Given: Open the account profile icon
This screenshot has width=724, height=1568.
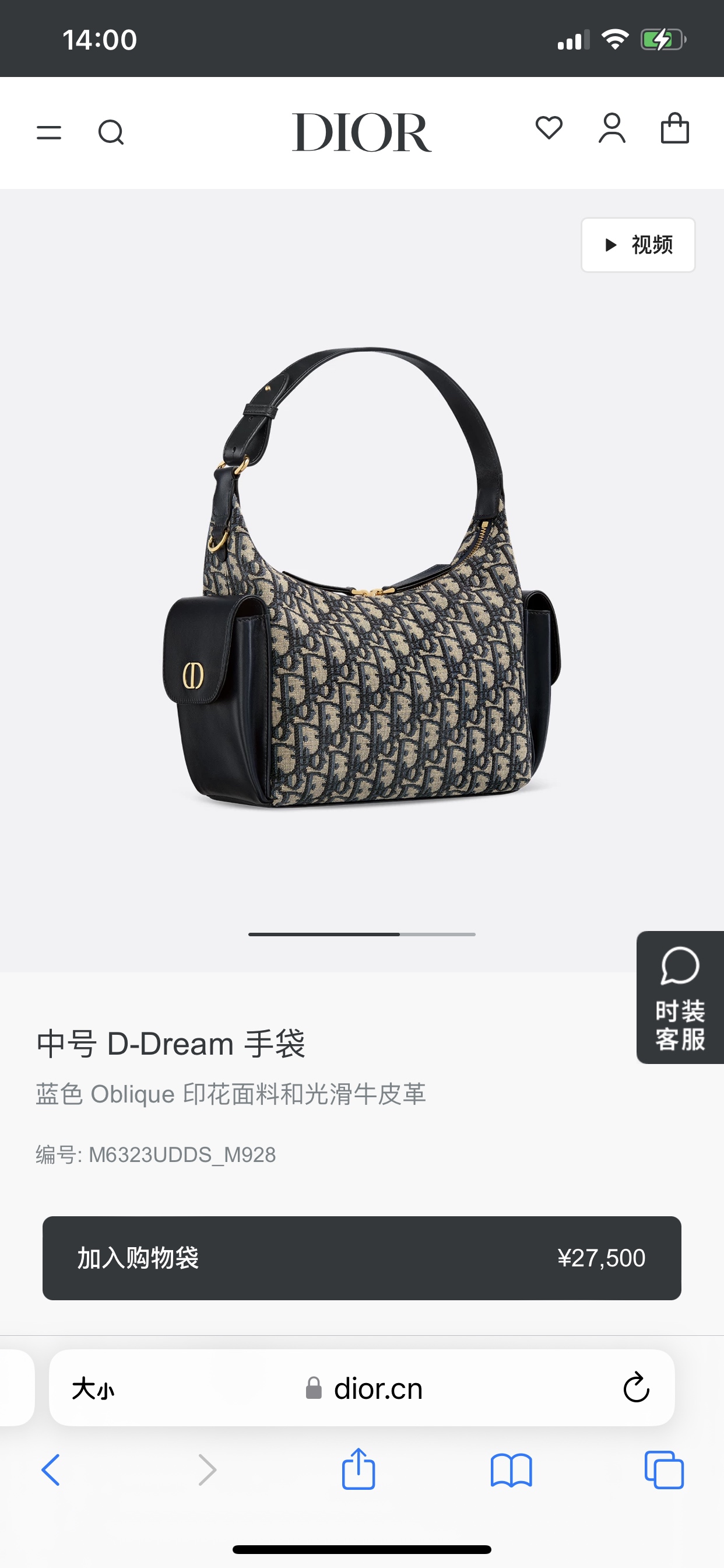Looking at the screenshot, I should tap(612, 128).
